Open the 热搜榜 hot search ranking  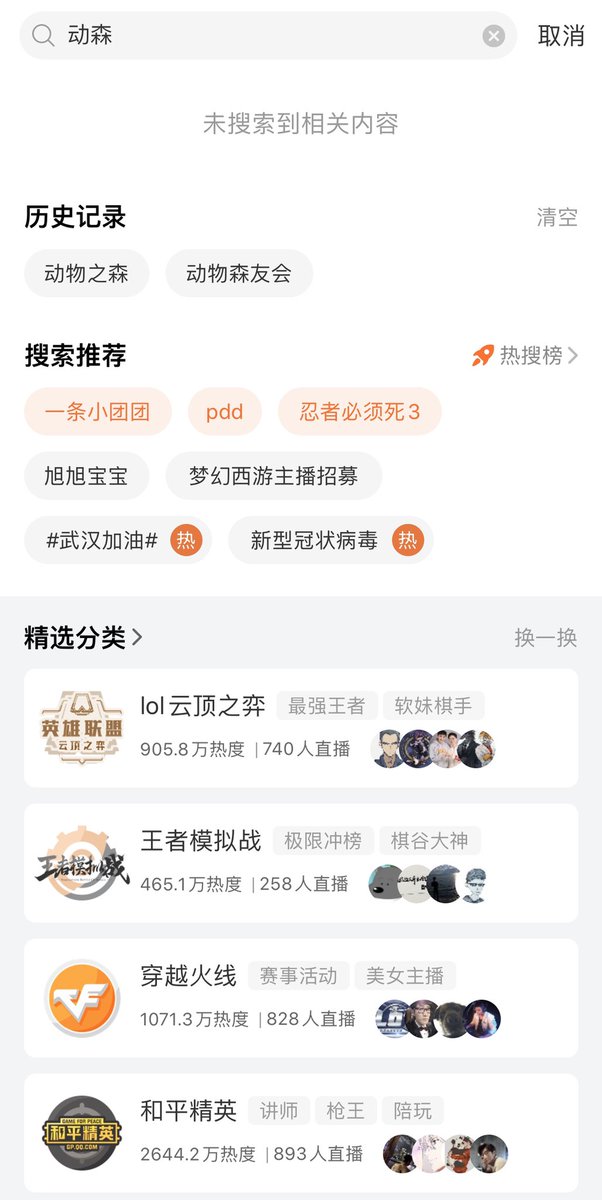tap(526, 355)
